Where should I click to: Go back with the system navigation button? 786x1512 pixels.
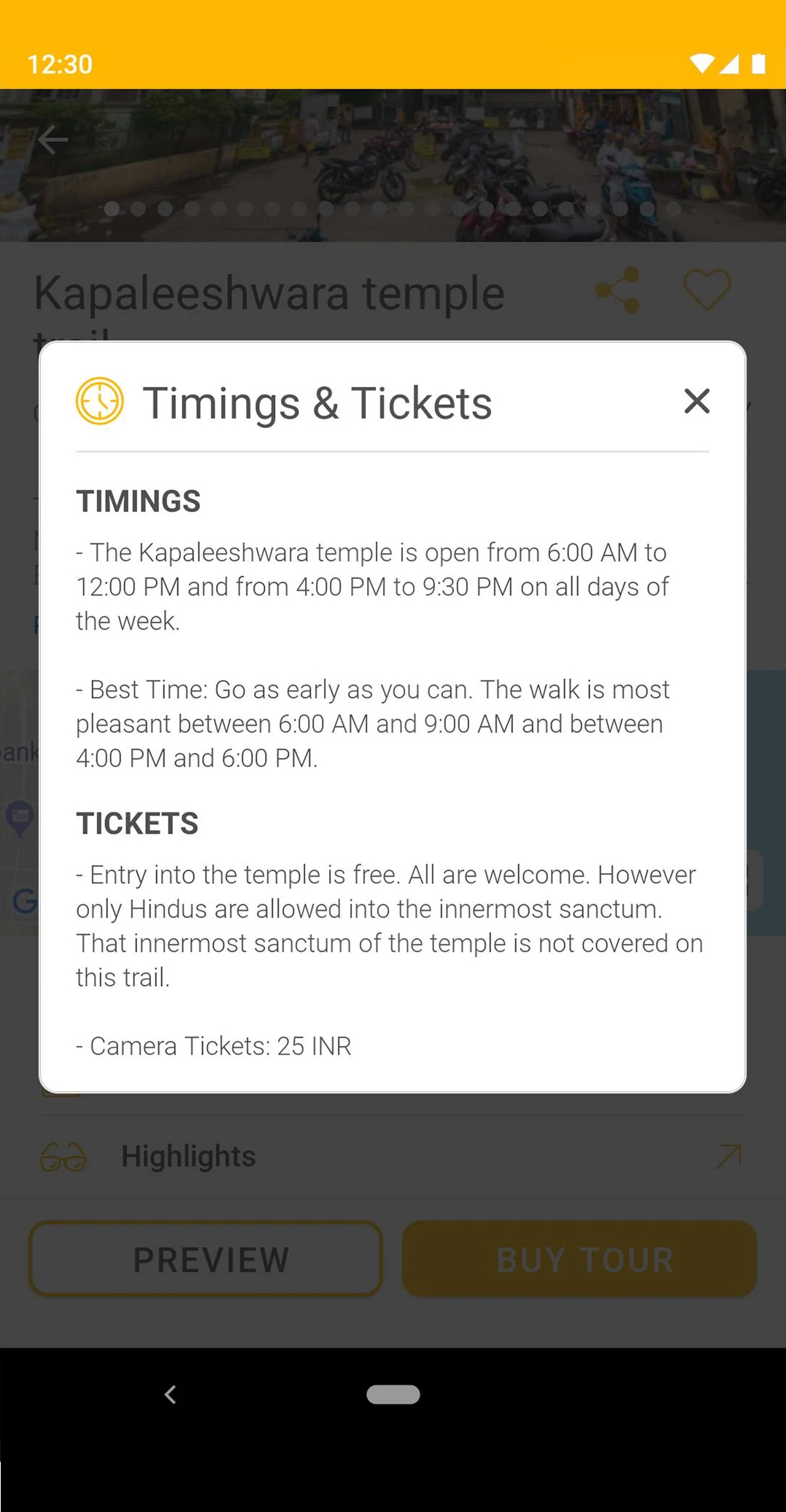pos(170,1394)
